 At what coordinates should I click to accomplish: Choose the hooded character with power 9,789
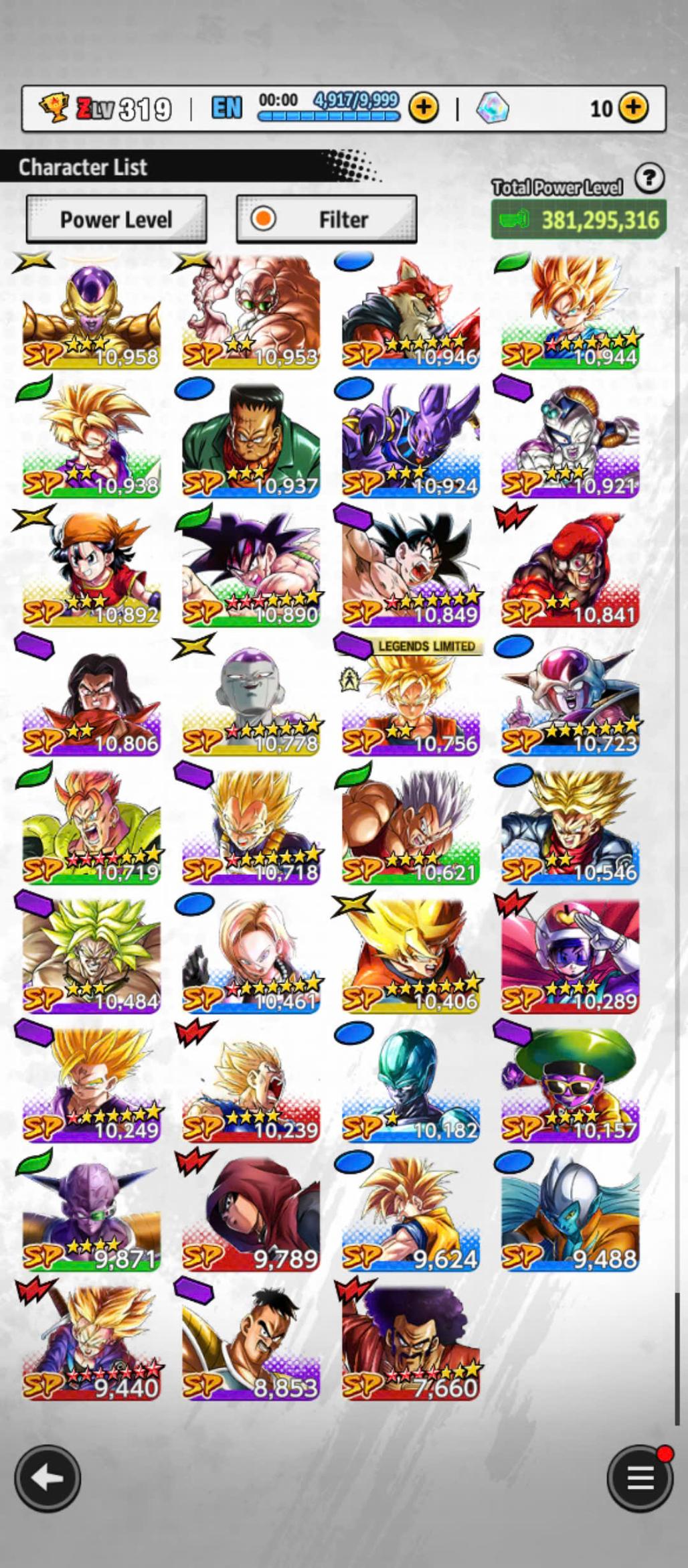(x=251, y=1215)
